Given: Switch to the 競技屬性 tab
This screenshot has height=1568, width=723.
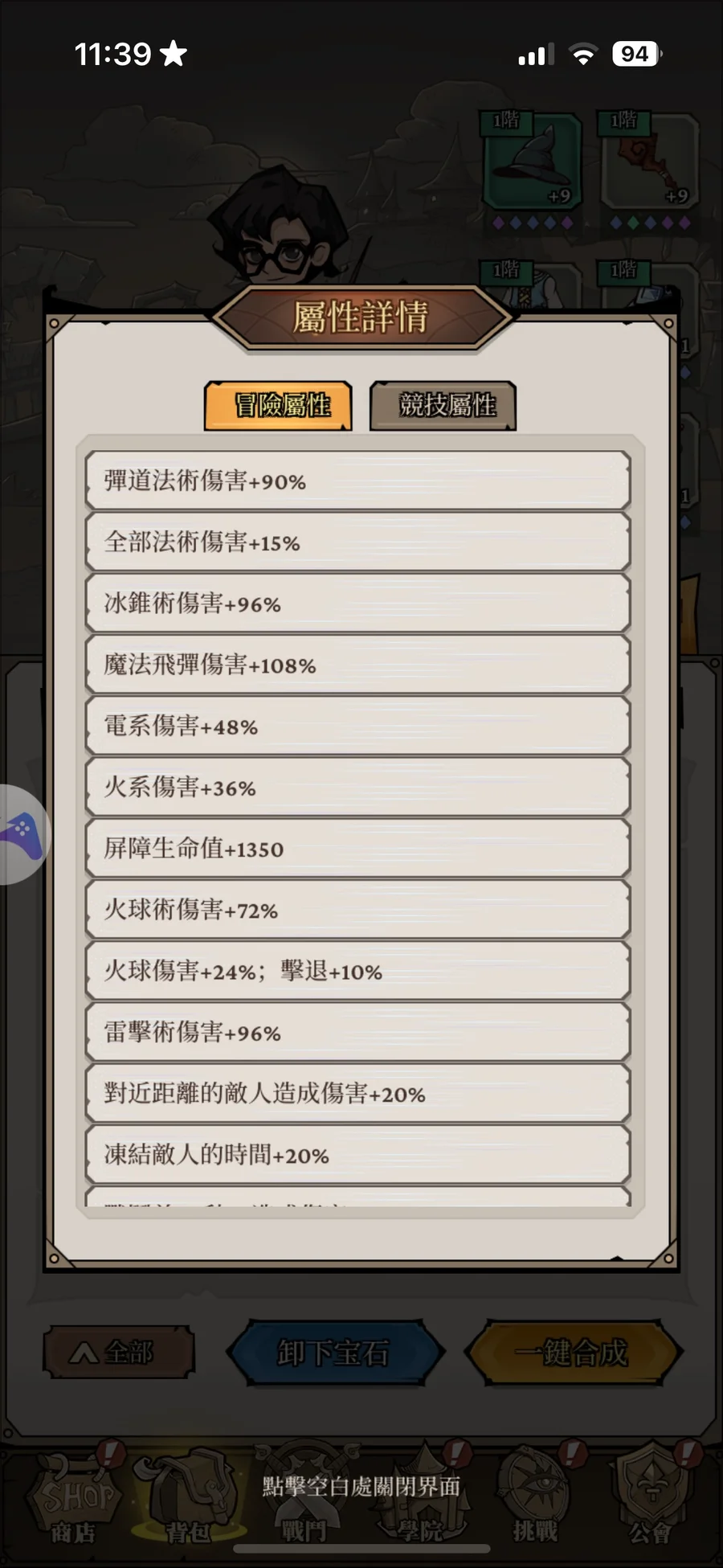Looking at the screenshot, I should click(x=443, y=406).
